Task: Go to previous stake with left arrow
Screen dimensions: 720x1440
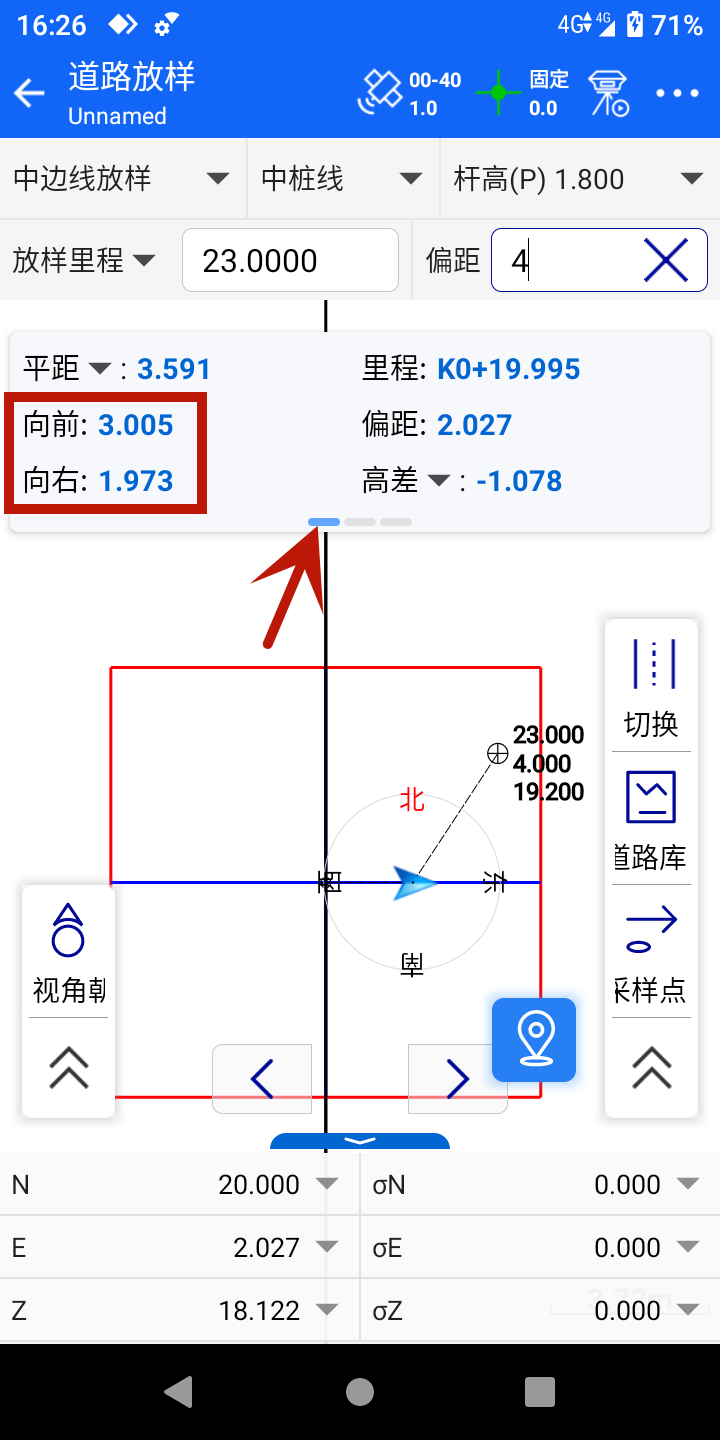Action: click(262, 1079)
